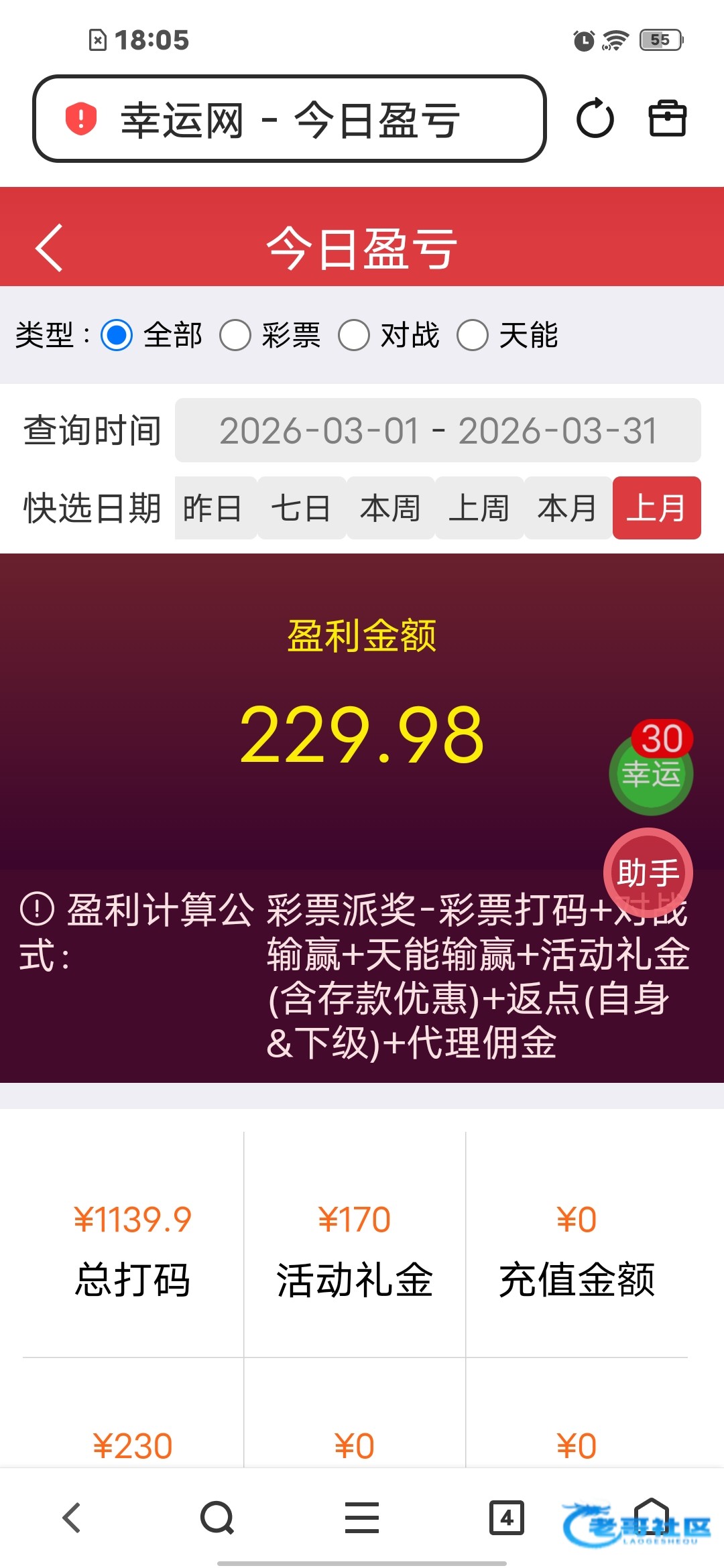Open the browser toolbox icon
The width and height of the screenshot is (724, 1568).
pyautogui.click(x=667, y=119)
